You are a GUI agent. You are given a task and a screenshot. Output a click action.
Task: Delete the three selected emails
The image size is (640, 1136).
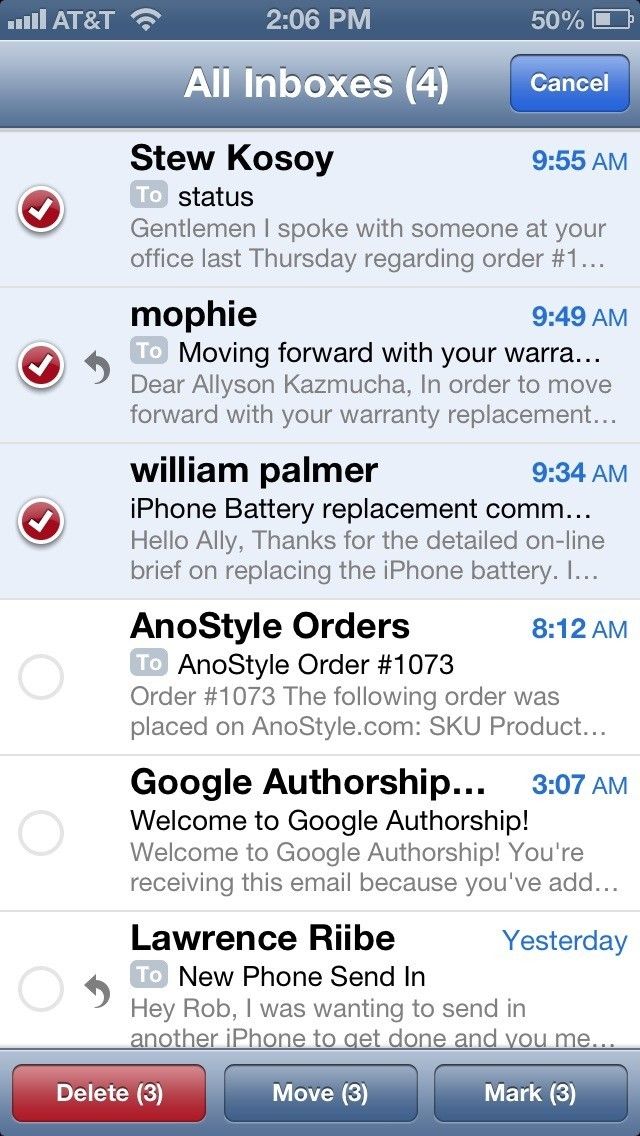point(109,1093)
